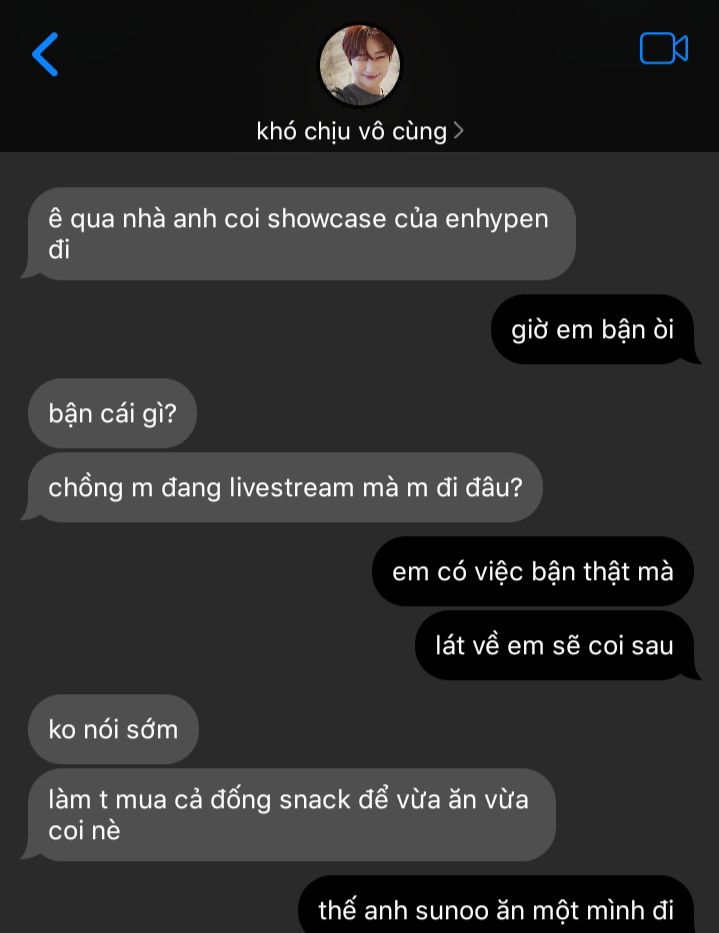
Task: Open contact details for khó chịu vô cùng
Action: (x=359, y=131)
